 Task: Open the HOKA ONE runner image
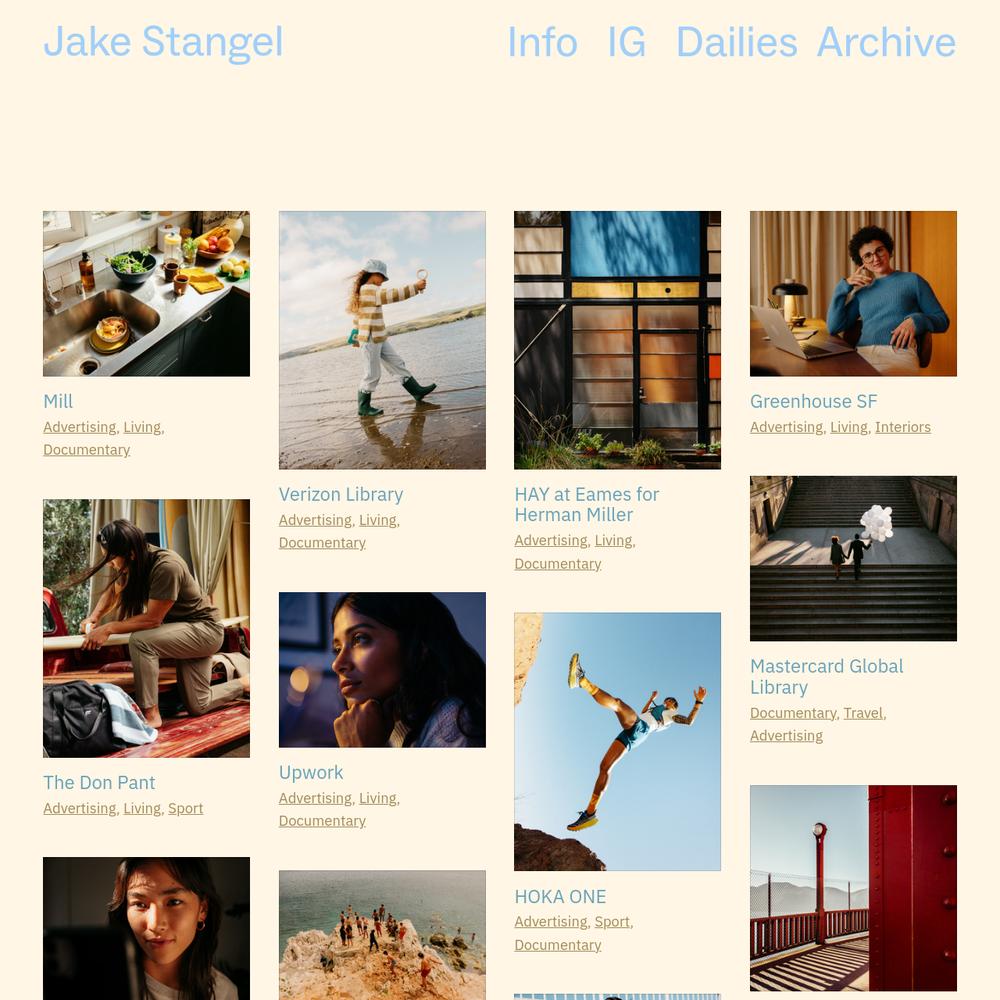pyautogui.click(x=617, y=741)
